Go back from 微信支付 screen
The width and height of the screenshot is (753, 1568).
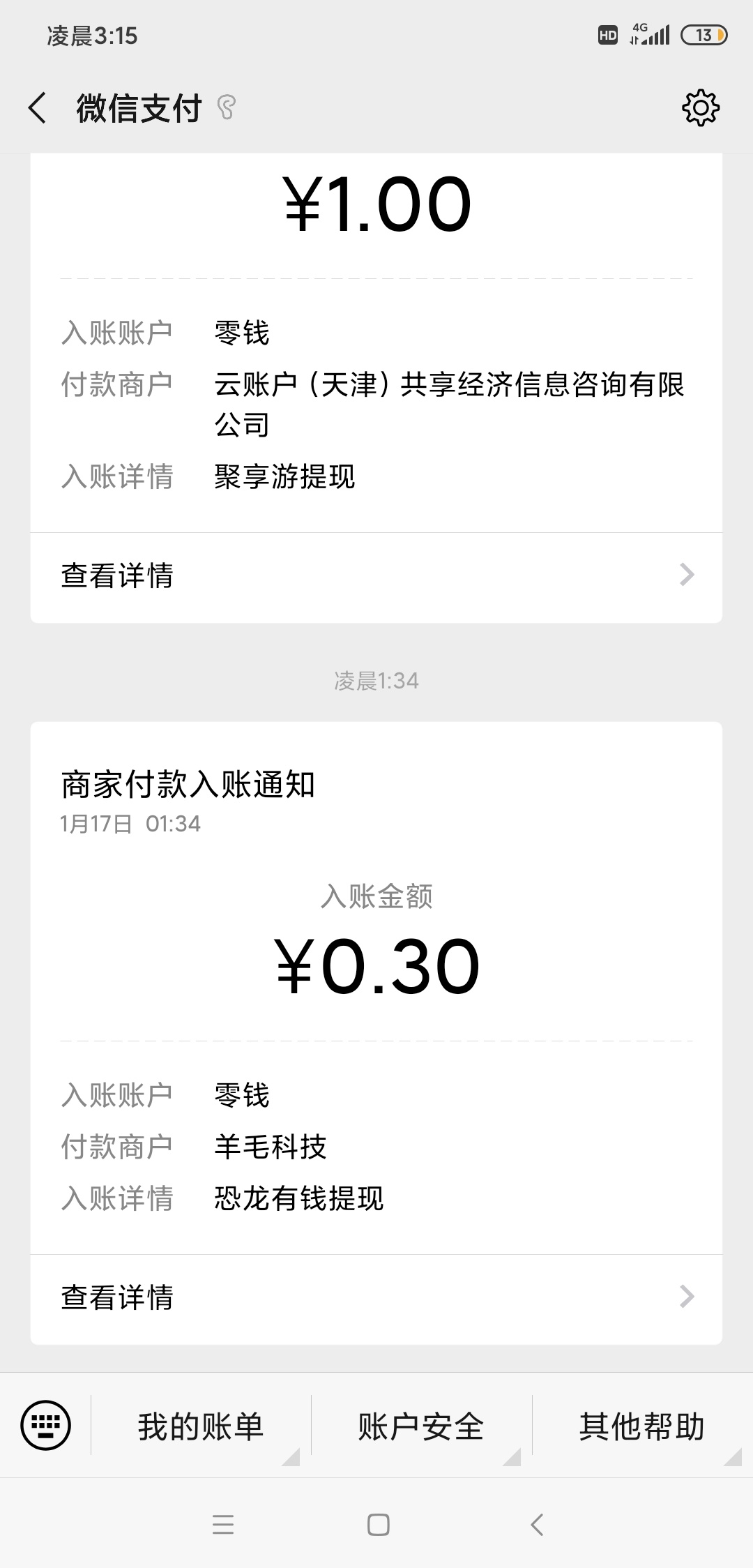pyautogui.click(x=37, y=108)
